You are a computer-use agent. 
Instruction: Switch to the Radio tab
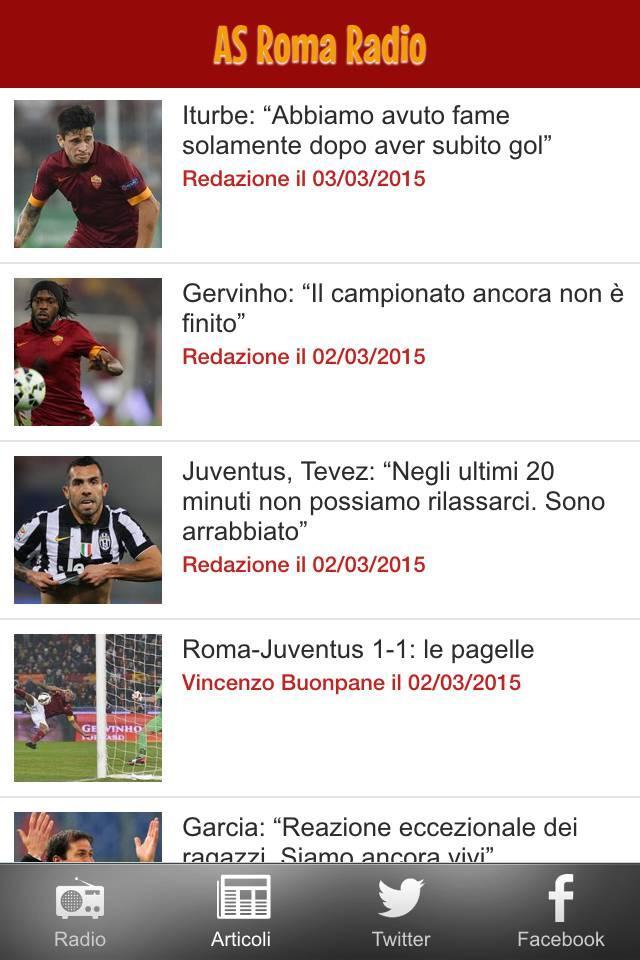[x=80, y=912]
